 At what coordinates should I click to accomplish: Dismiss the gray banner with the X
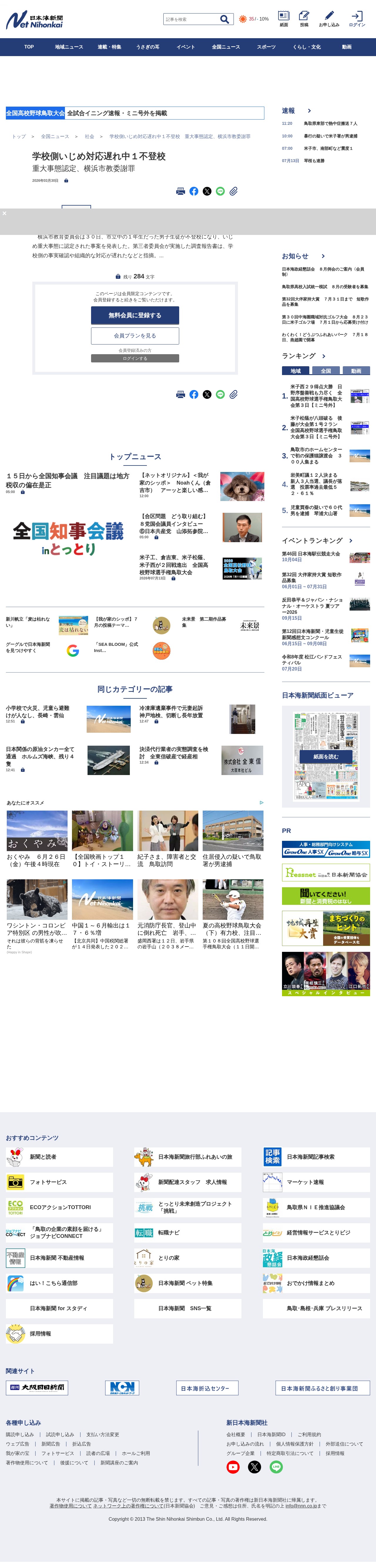click(4, 213)
